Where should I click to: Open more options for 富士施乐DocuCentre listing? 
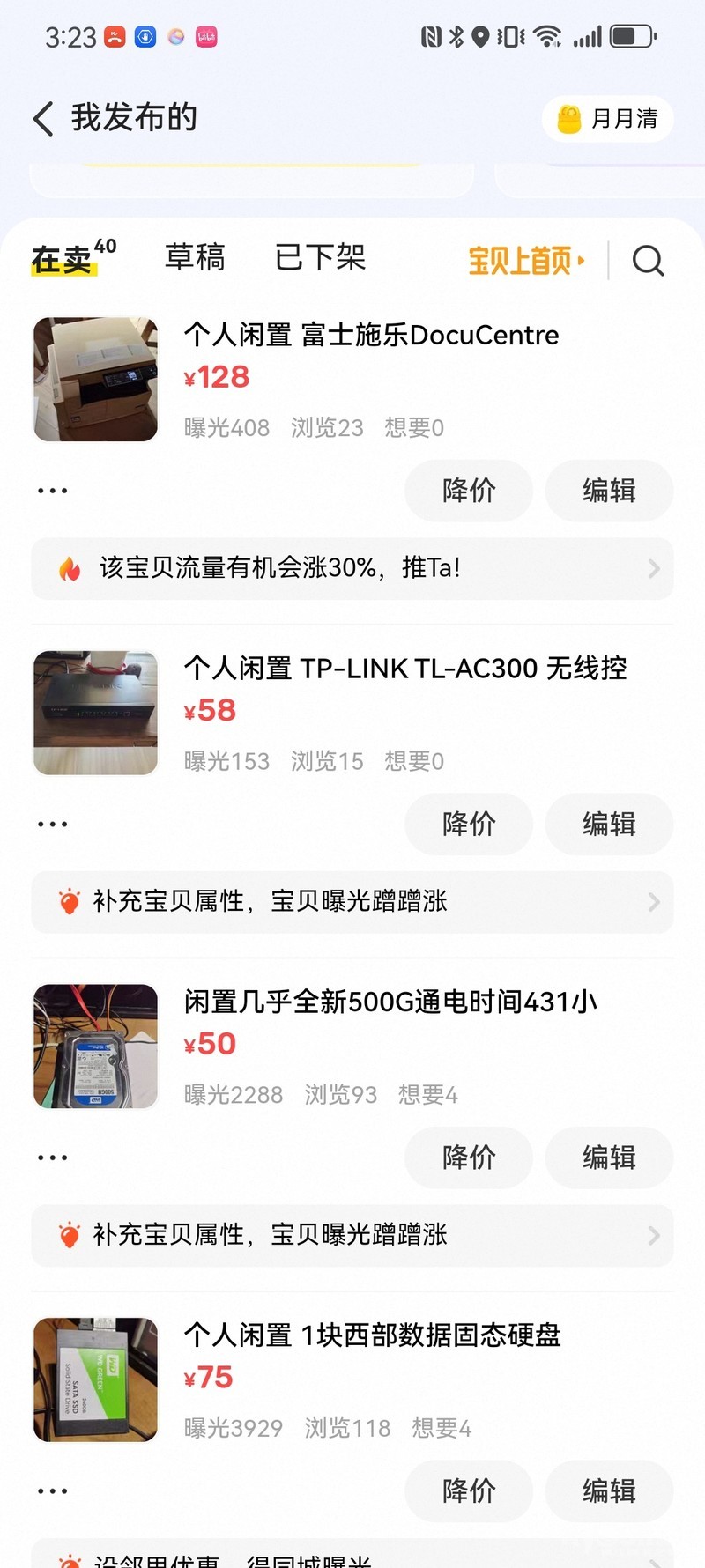[x=53, y=491]
